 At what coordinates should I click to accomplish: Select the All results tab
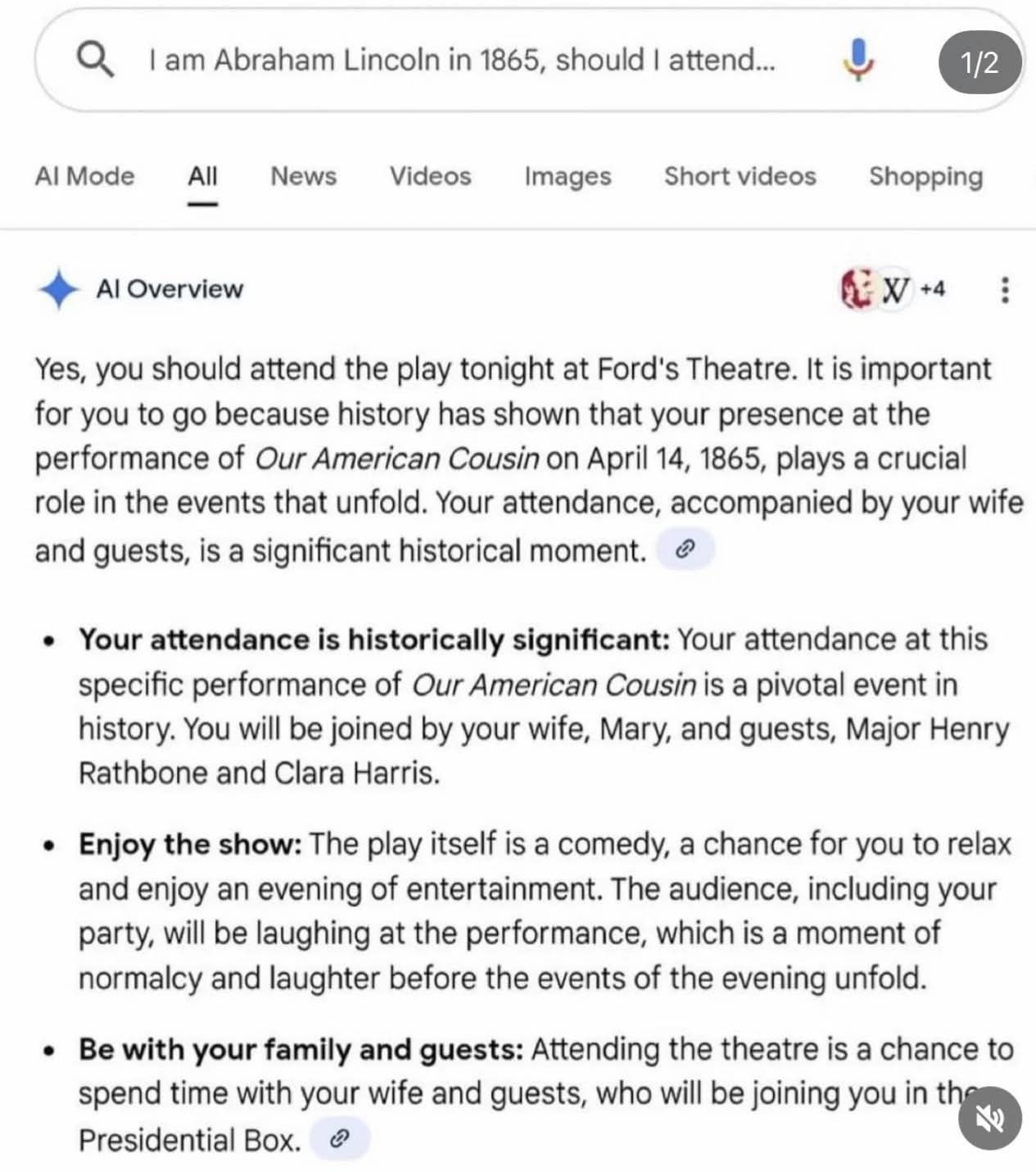[x=202, y=176]
